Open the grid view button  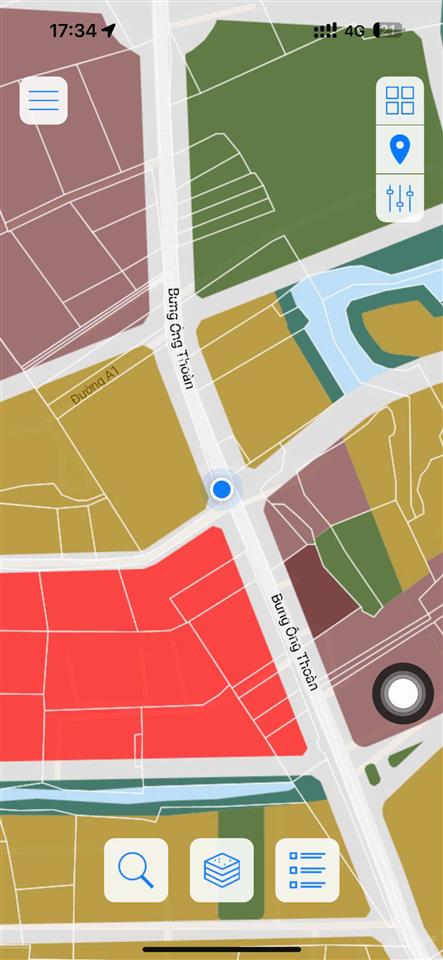(x=400, y=101)
